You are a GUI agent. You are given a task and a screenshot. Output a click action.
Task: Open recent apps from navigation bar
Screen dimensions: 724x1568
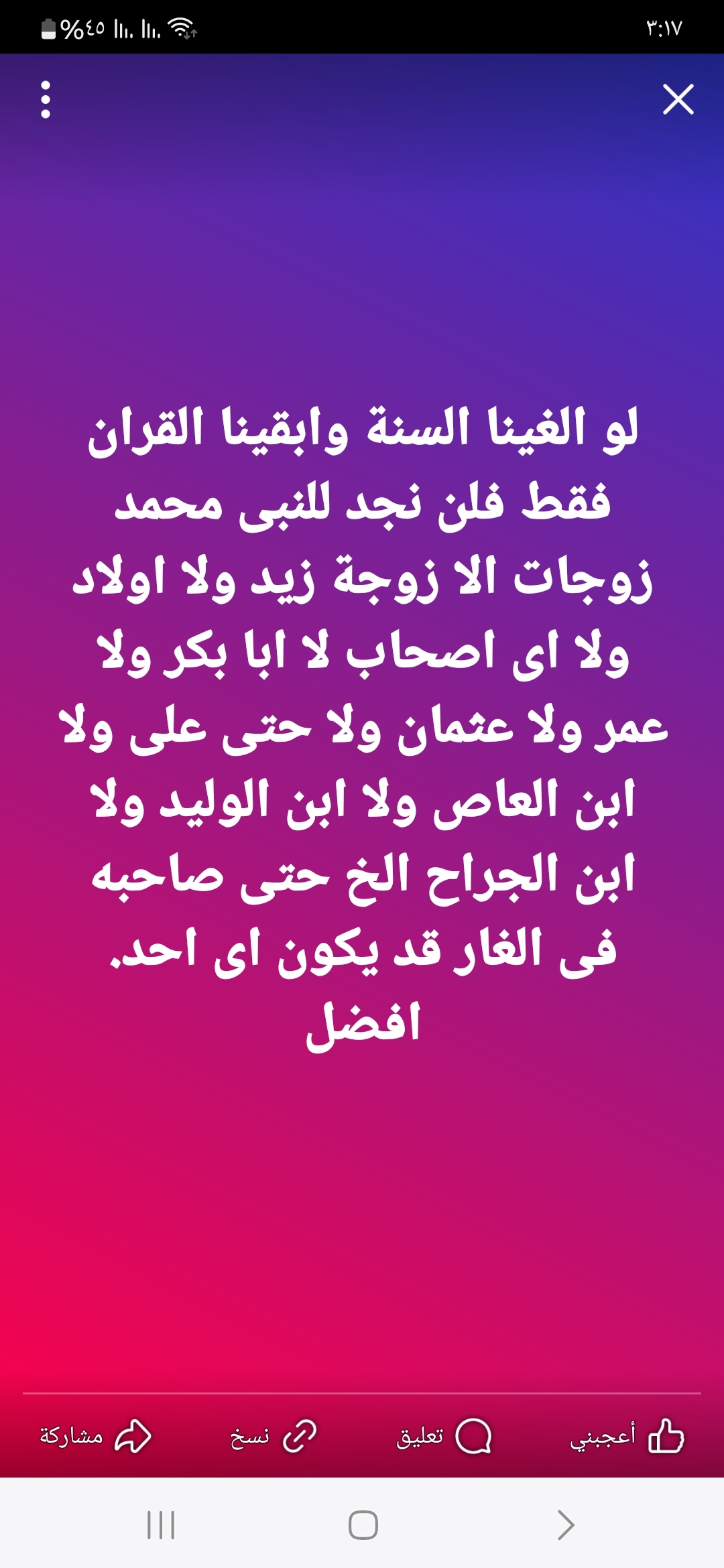tap(161, 1525)
